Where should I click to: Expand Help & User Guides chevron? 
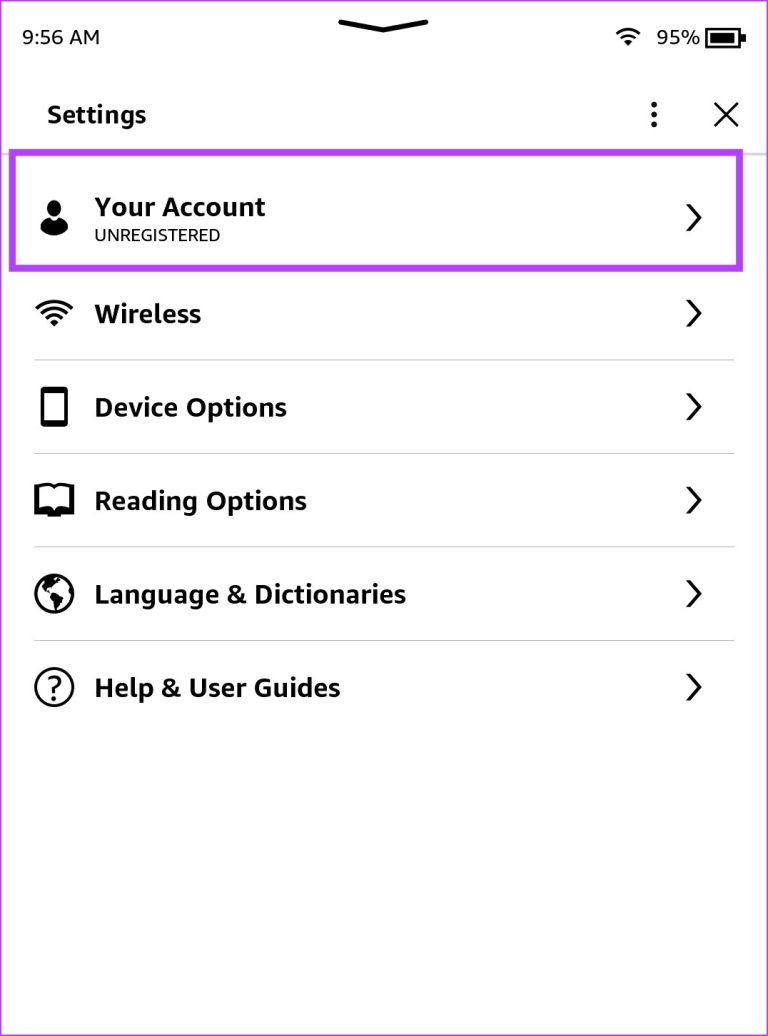[694, 687]
